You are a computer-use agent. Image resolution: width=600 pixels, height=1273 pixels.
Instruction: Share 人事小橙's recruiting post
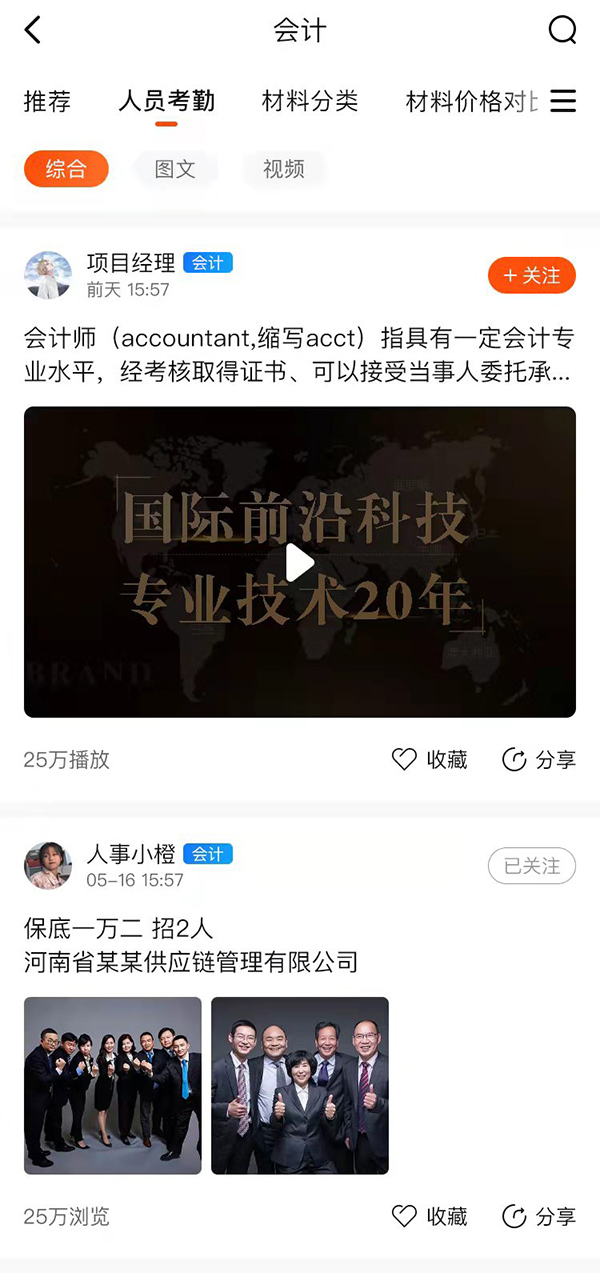[539, 1217]
